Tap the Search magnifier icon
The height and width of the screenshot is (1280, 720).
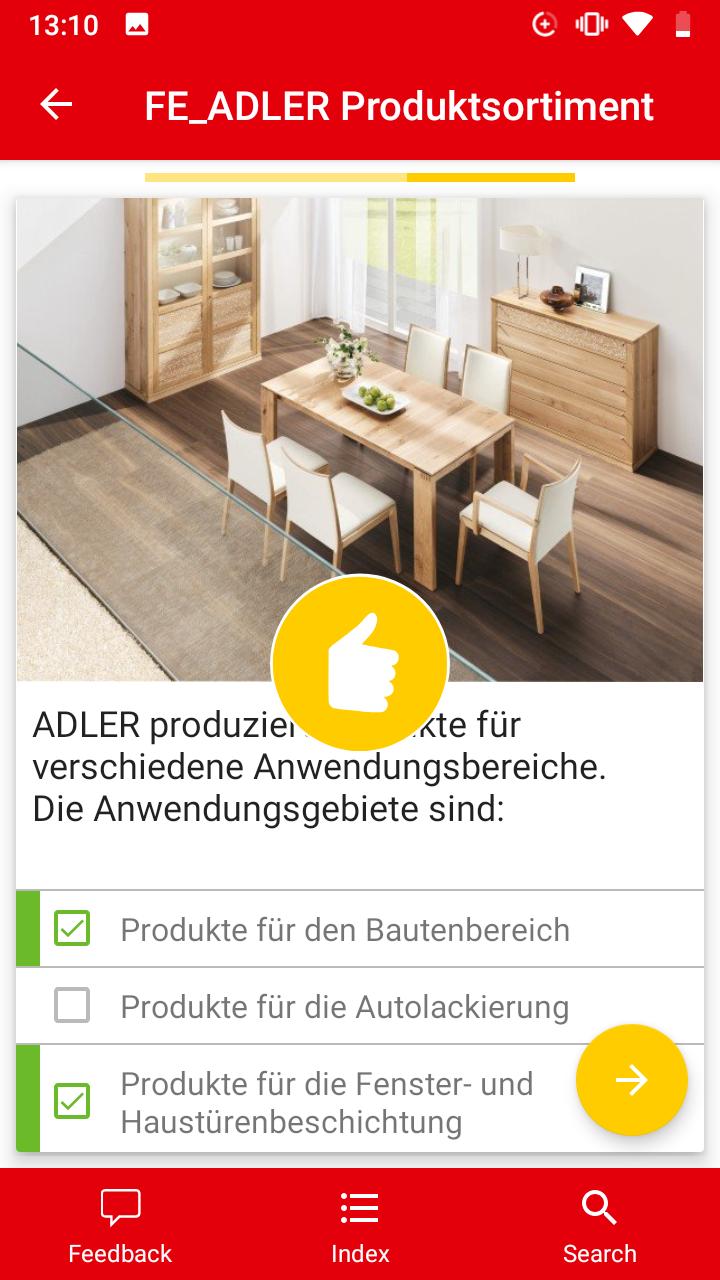(598, 1207)
